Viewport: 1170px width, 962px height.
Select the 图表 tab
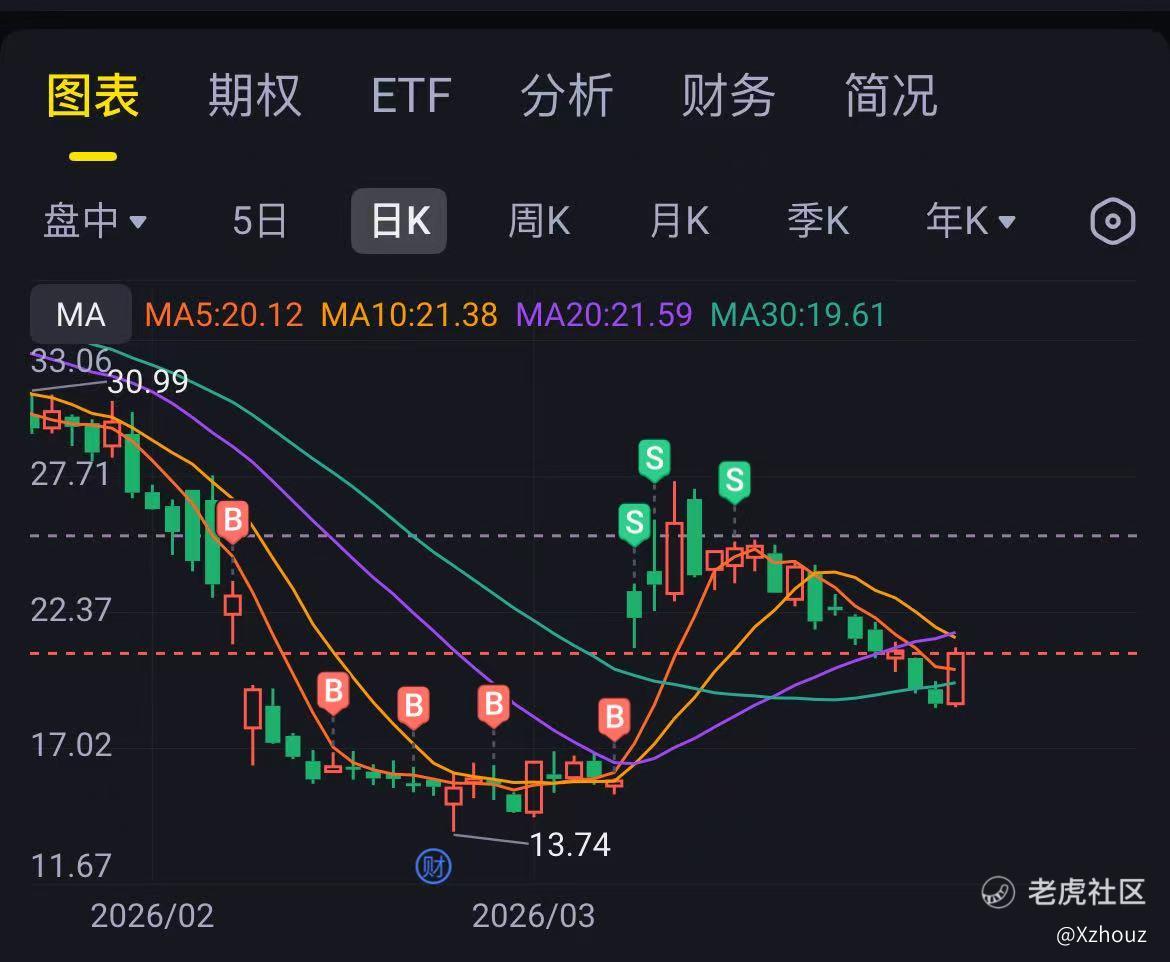tap(93, 96)
